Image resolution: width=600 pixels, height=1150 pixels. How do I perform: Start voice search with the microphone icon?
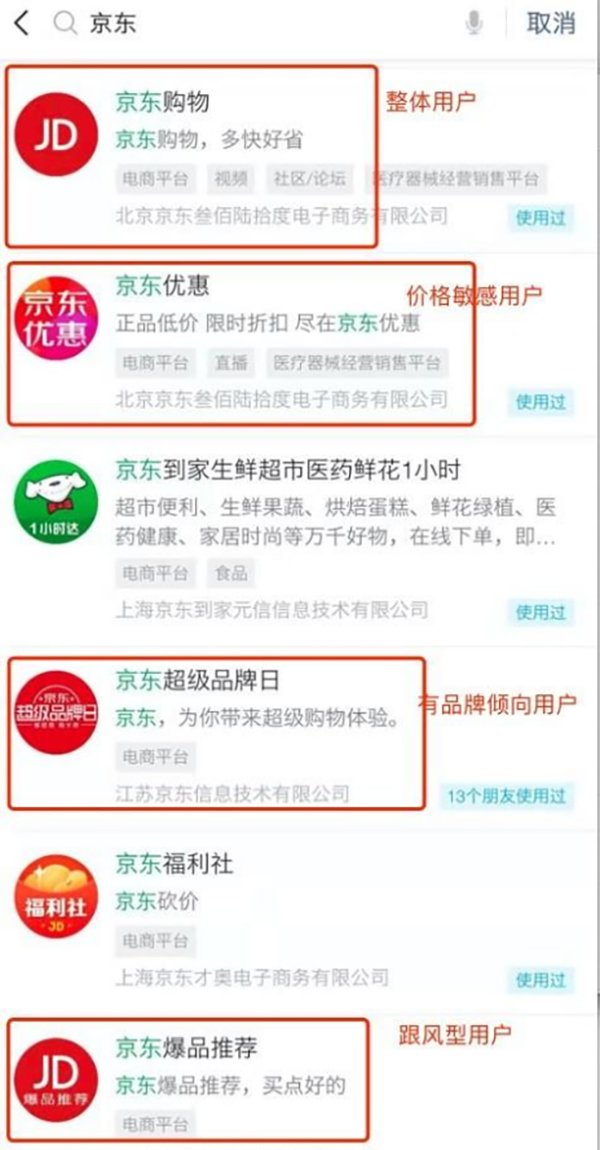pyautogui.click(x=475, y=24)
